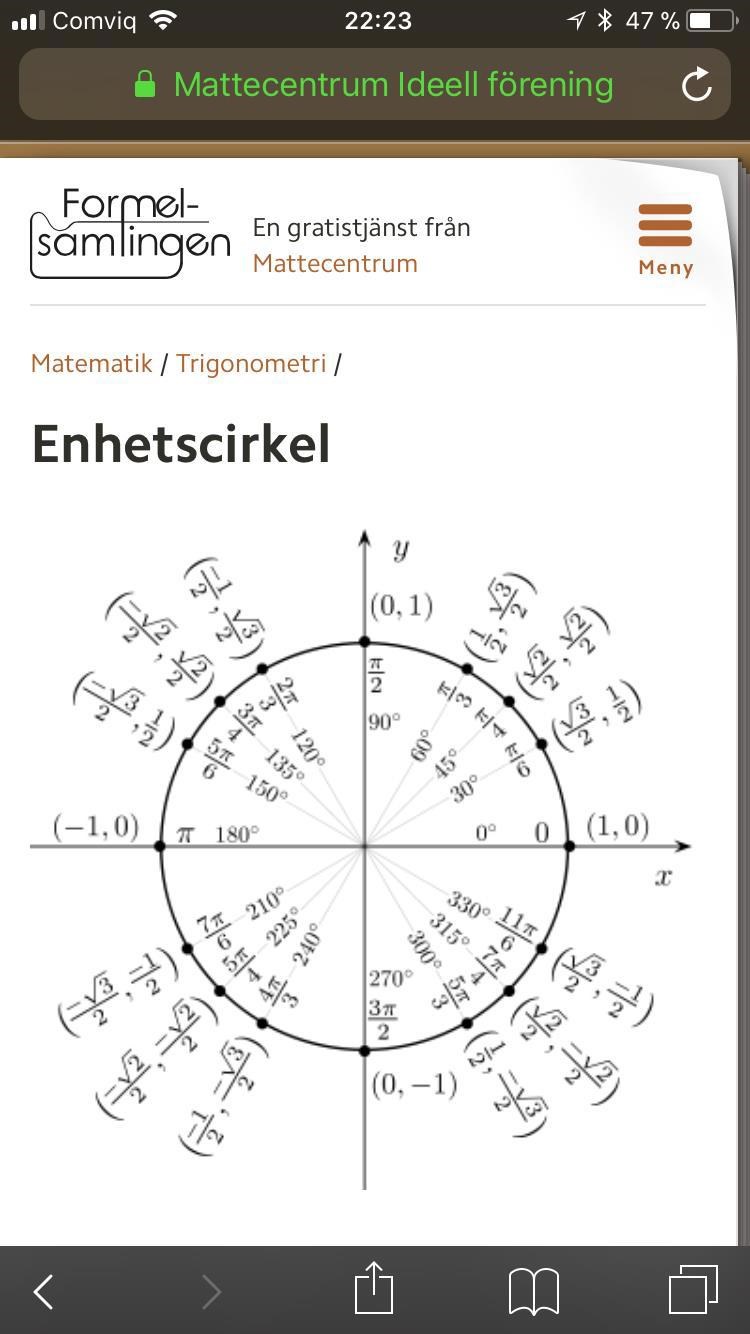Open Safari bookmarks
The width and height of the screenshot is (750, 1334).
click(x=534, y=1292)
